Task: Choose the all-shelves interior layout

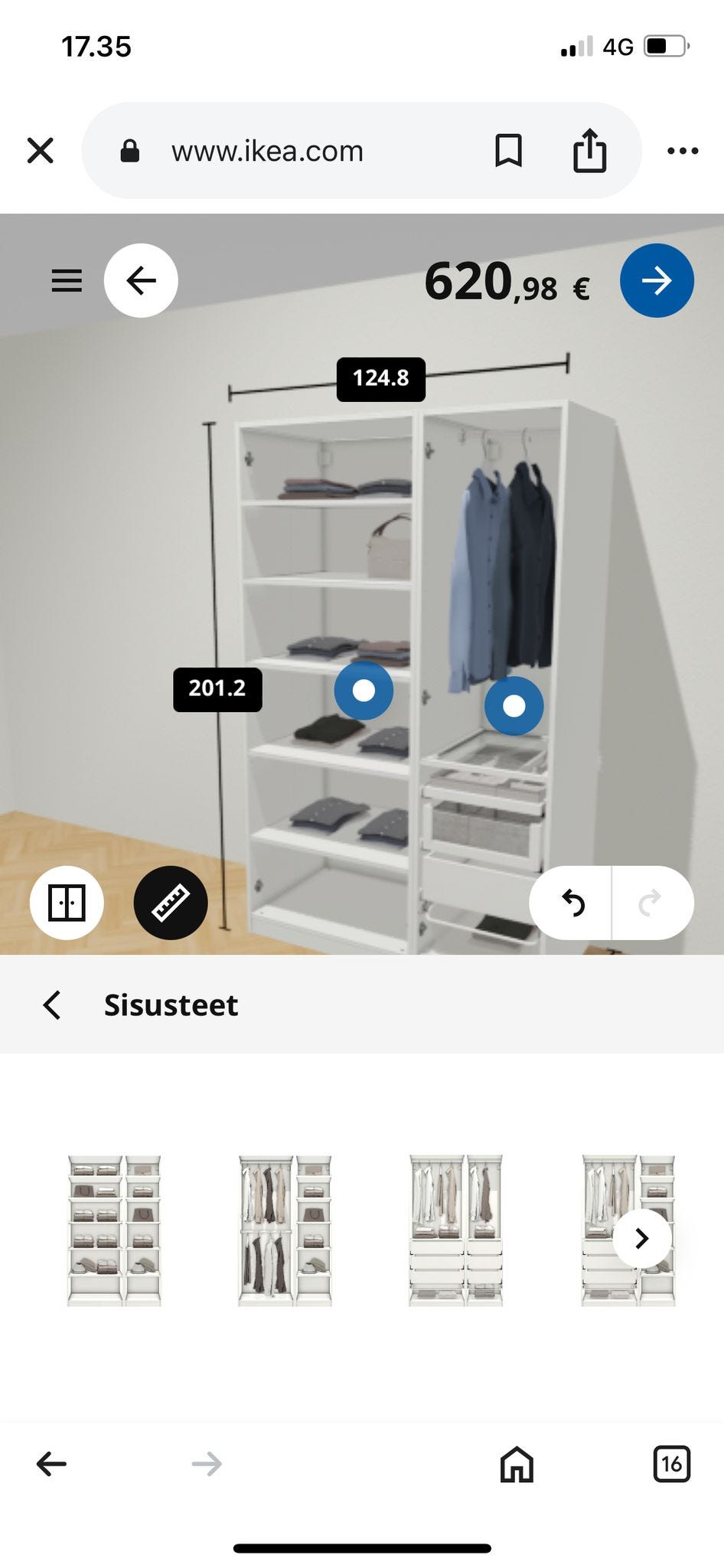Action: point(115,1230)
